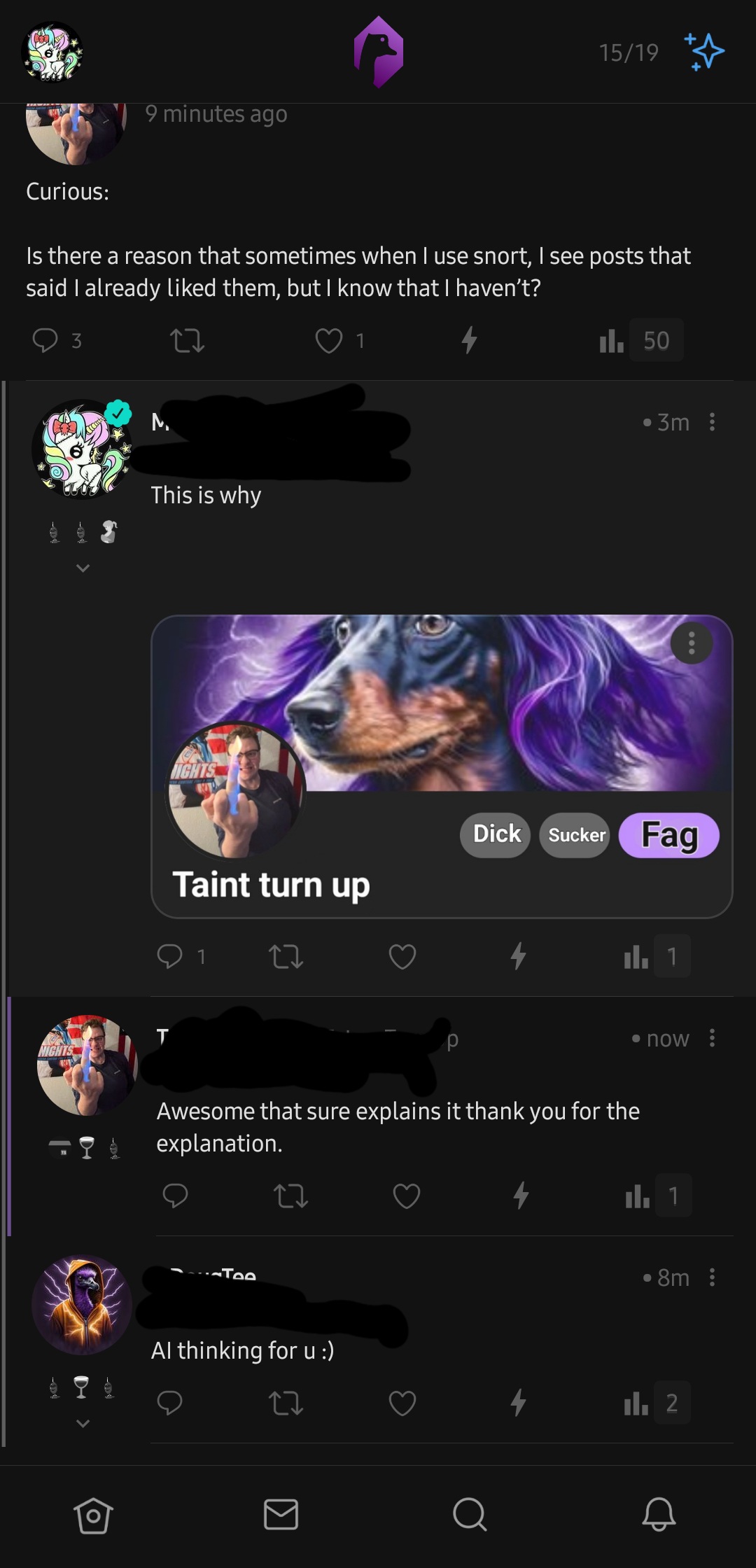Like the "AI thinking for u :)" comment

click(402, 1403)
